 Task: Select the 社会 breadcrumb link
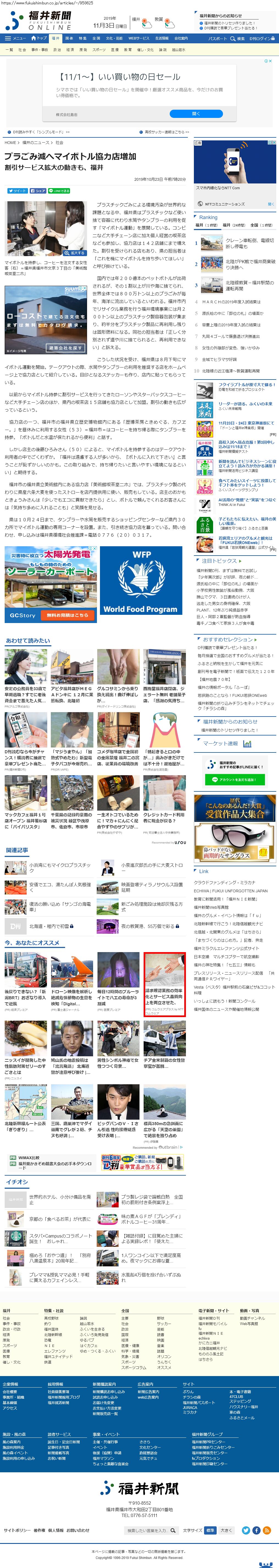coord(59,142)
